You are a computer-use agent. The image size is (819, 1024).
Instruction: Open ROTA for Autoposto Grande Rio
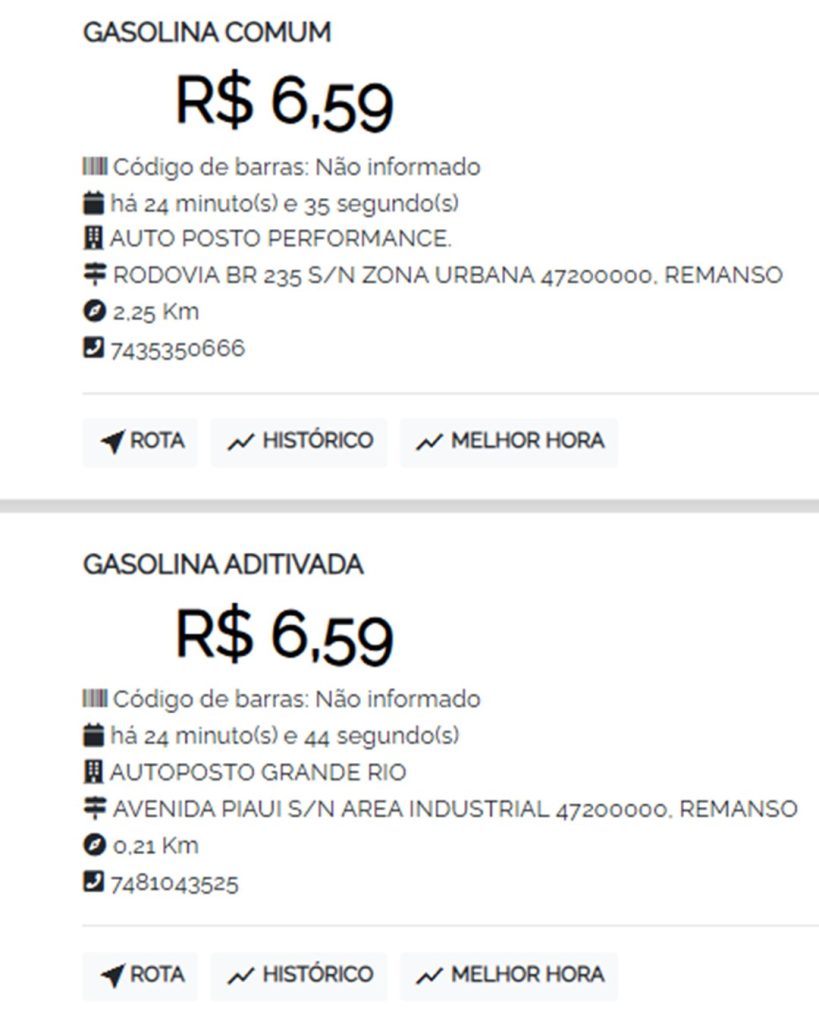[141, 975]
